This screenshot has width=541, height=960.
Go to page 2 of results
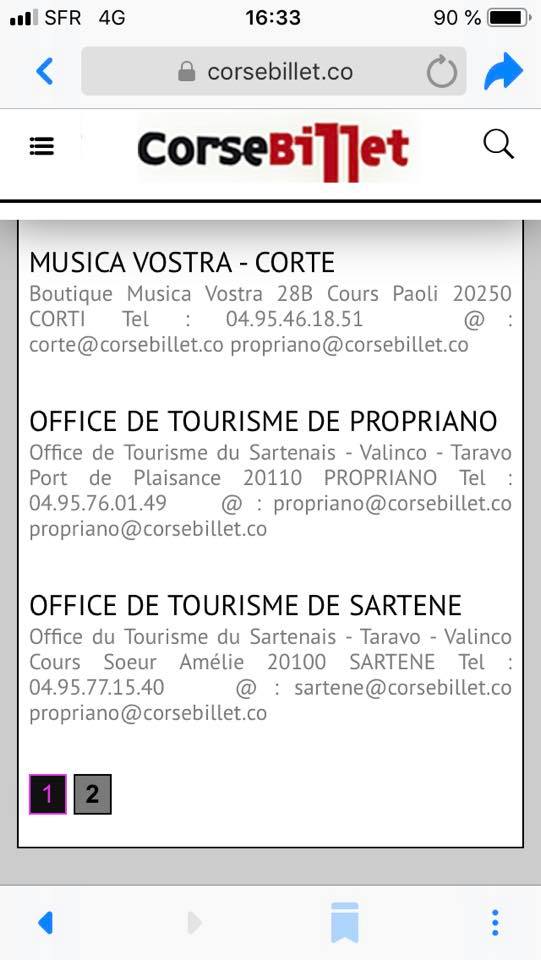(x=92, y=794)
